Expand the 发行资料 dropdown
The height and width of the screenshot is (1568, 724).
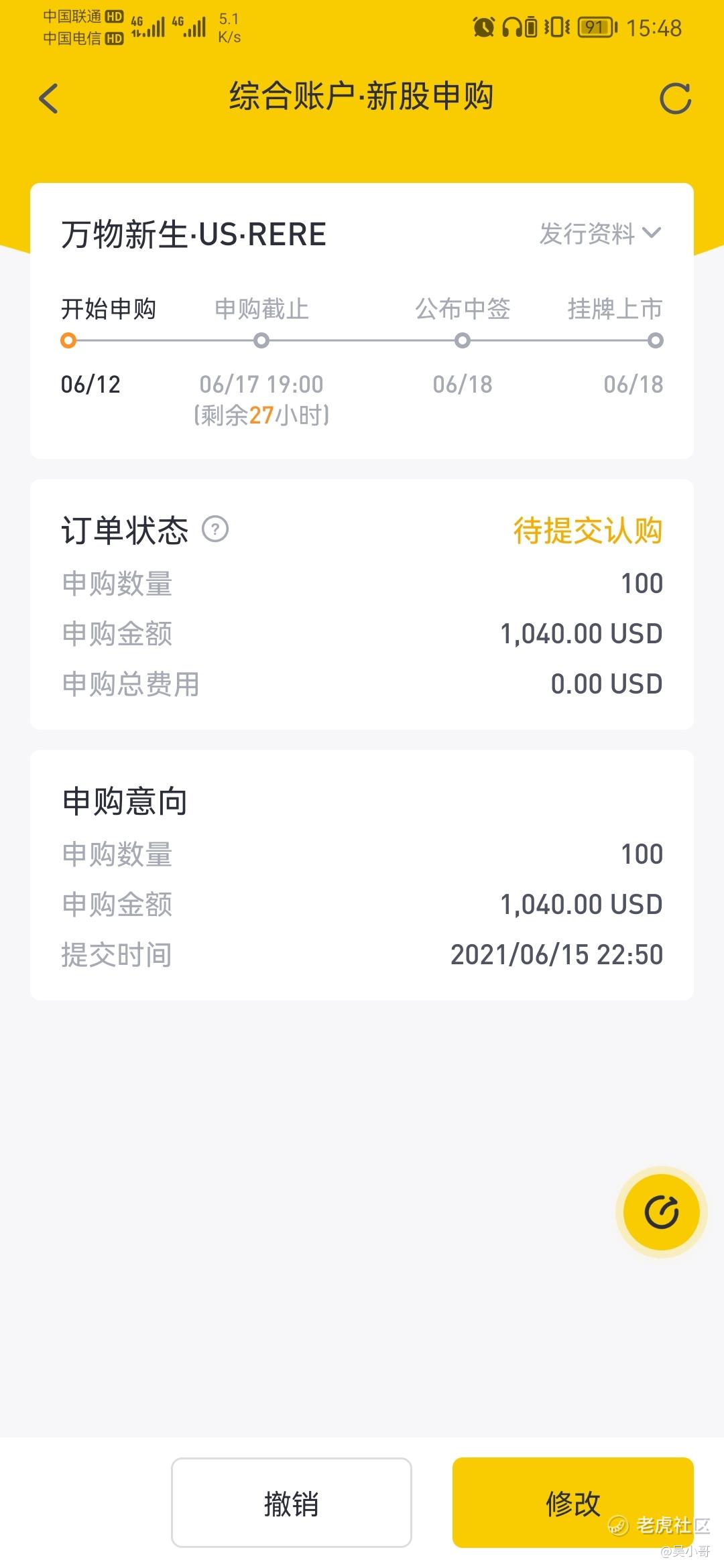click(601, 234)
